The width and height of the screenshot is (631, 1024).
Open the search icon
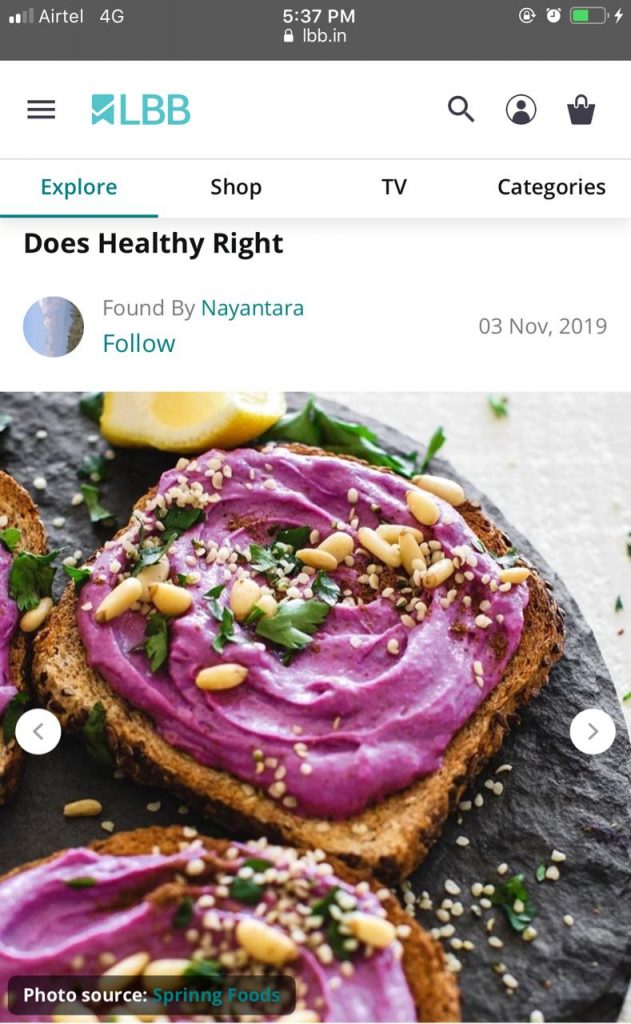pos(461,109)
